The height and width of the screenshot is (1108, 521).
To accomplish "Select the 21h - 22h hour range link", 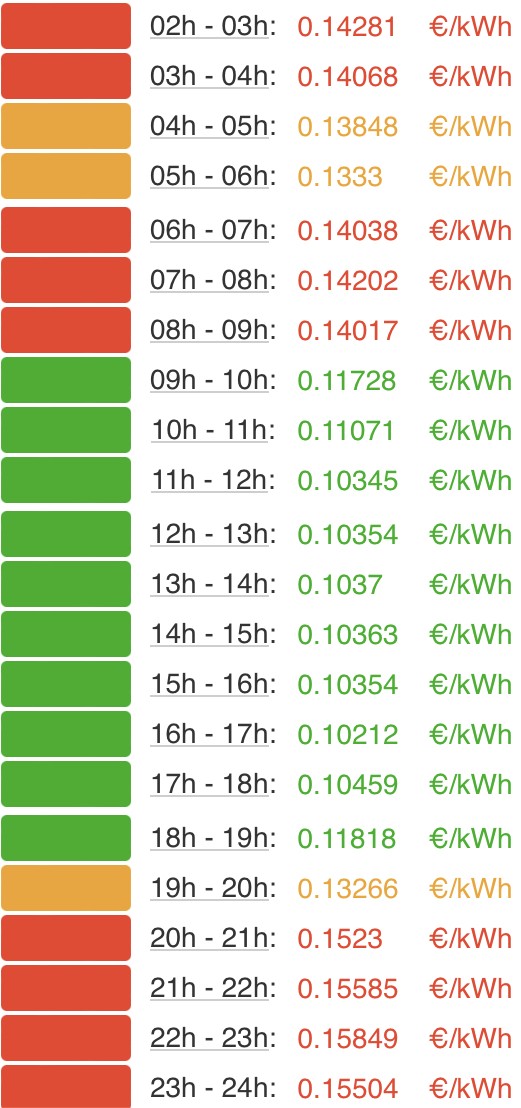I will (x=209, y=988).
